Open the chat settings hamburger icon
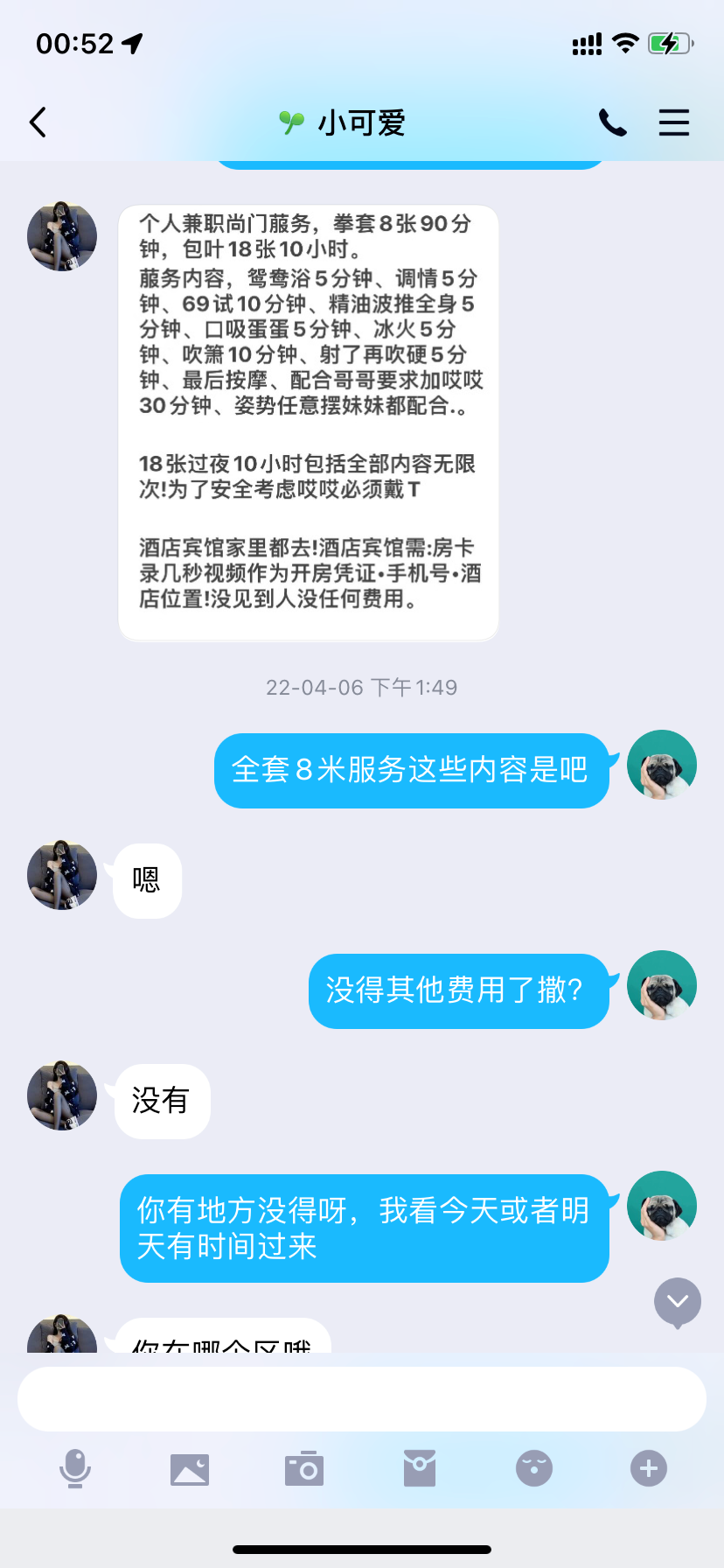The height and width of the screenshot is (1568, 724). 674,122
